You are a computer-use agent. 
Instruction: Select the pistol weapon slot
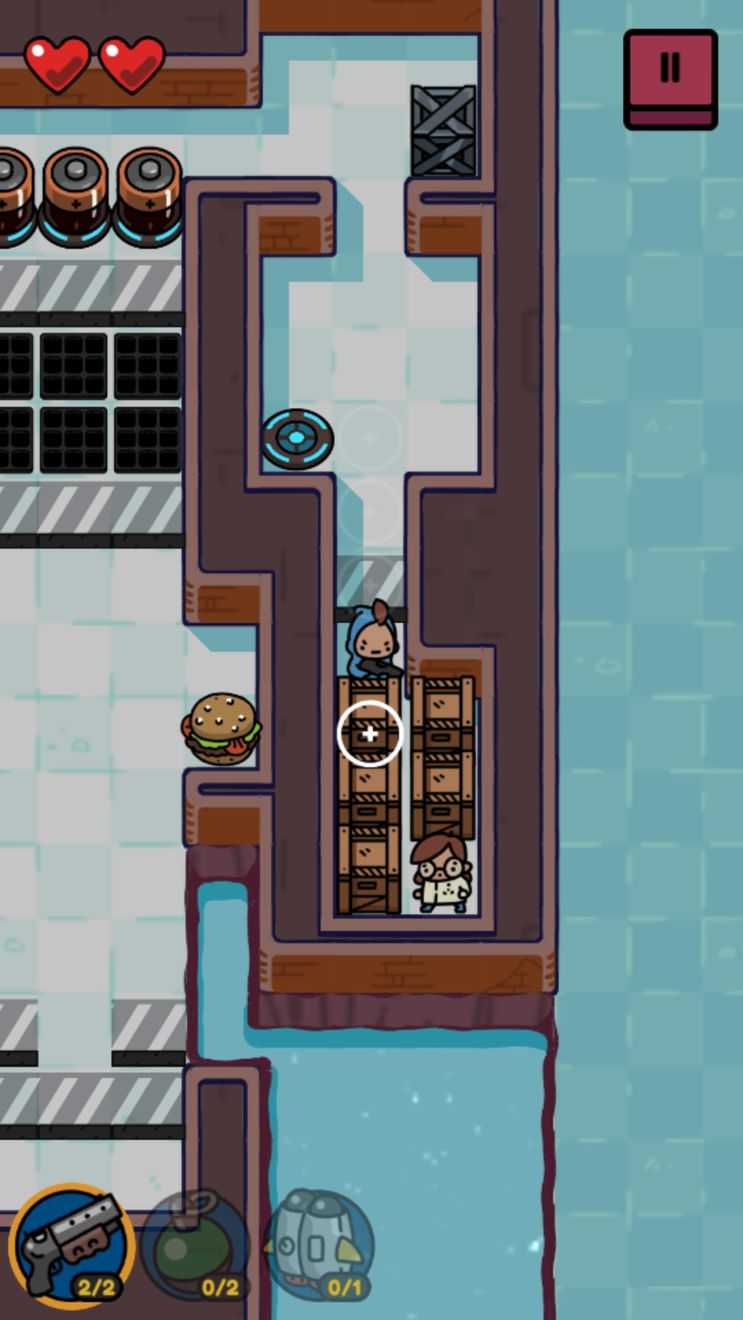click(x=72, y=1247)
